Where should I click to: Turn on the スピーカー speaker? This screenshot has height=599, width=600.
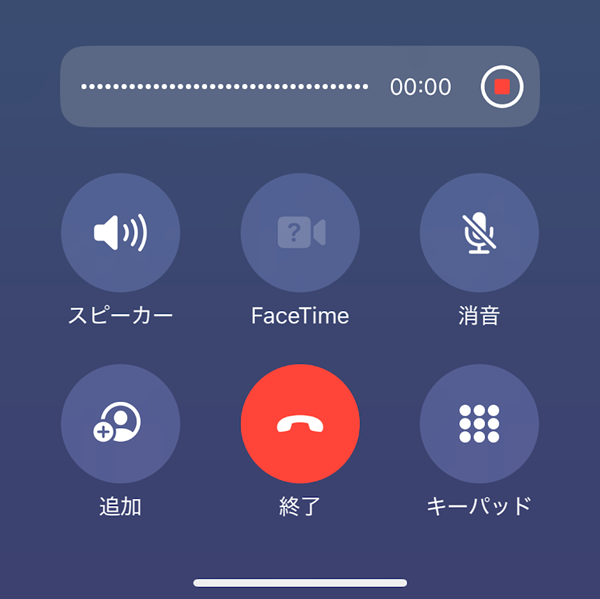[x=120, y=233]
